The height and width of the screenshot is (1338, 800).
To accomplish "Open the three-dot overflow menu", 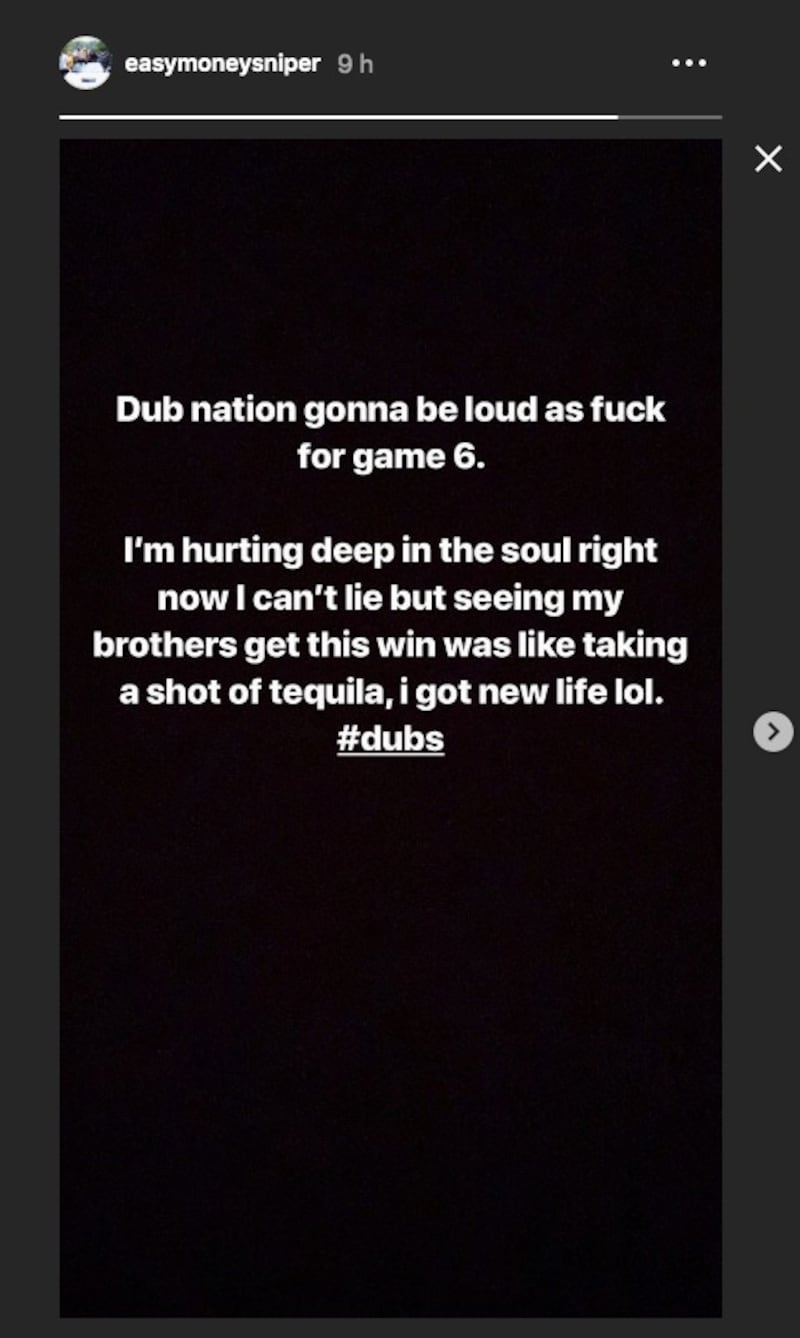I will pos(689,63).
